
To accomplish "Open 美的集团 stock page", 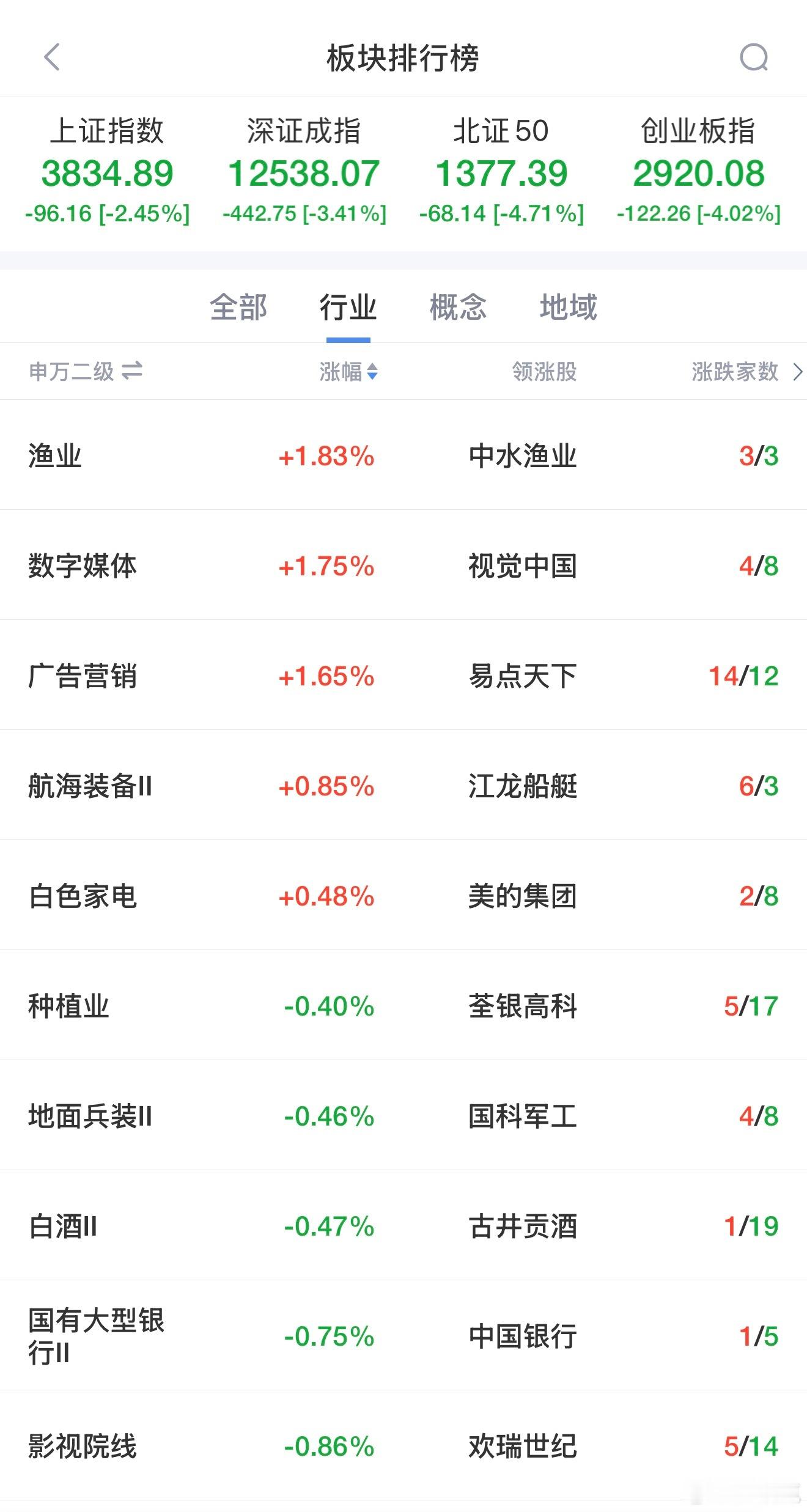I will pos(521,897).
